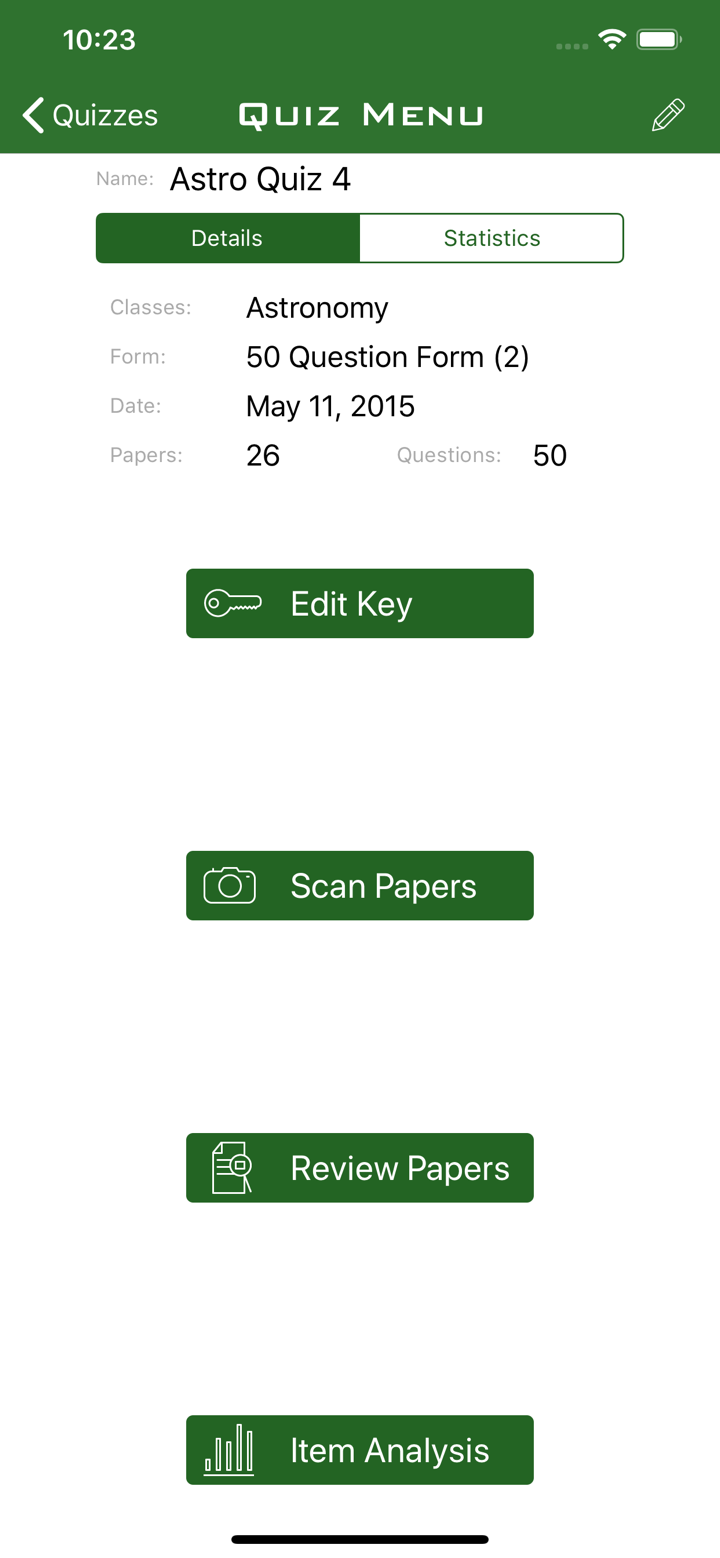Screen dimensions: 720x1558
Task: Return to Quizzes list
Action: 90,114
